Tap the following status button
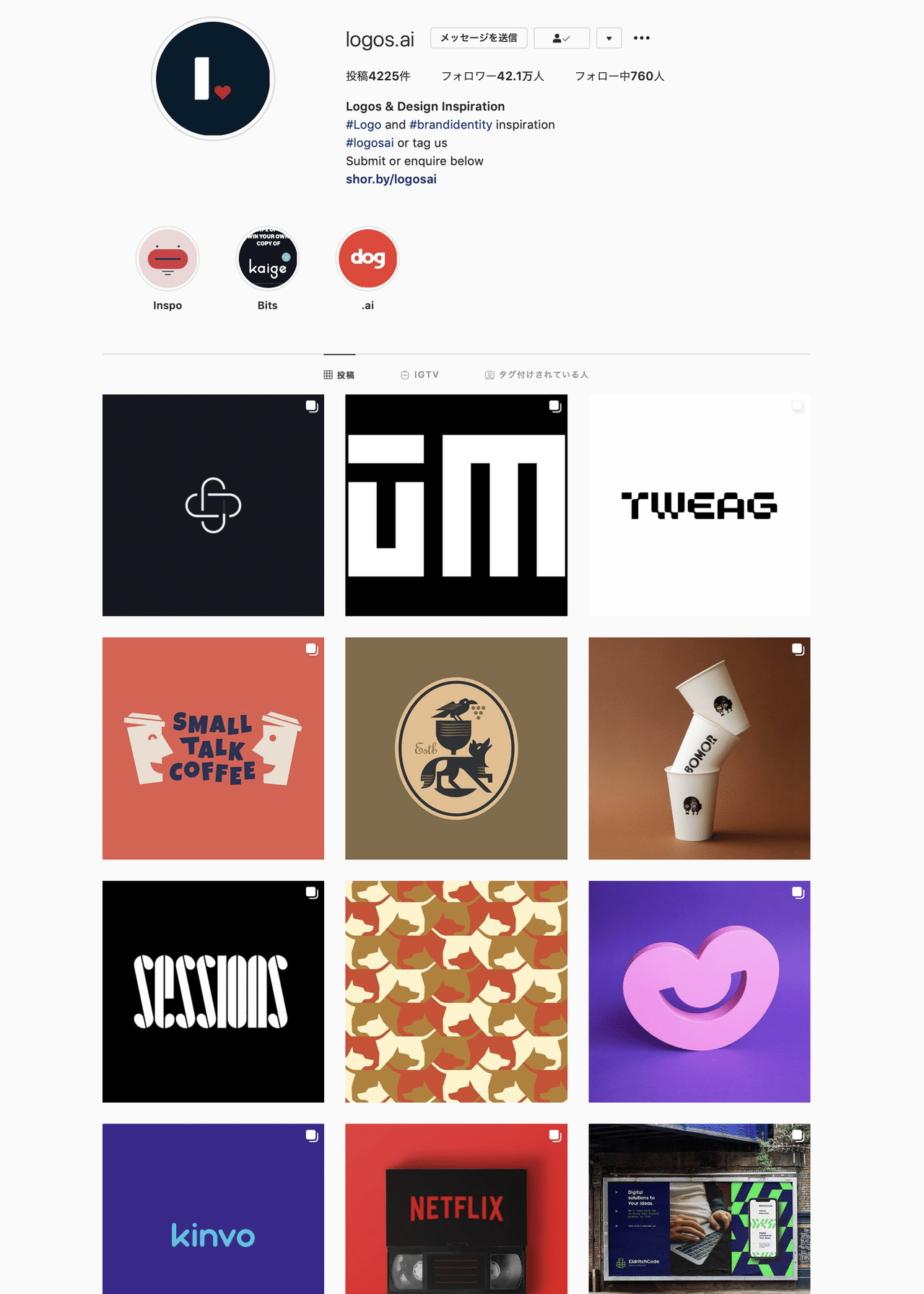924x1294 pixels. 562,38
